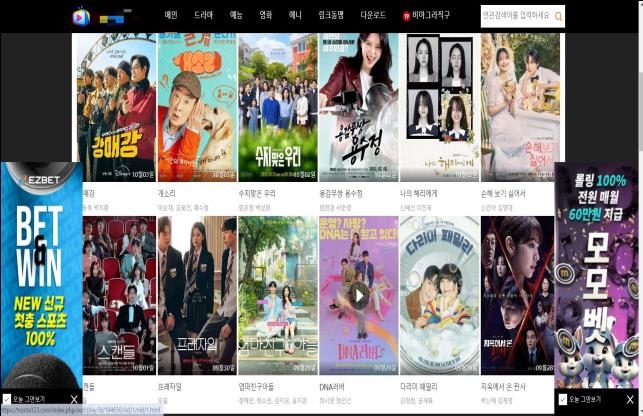Open the 손해 보기 싫어서 card

[x=519, y=107]
